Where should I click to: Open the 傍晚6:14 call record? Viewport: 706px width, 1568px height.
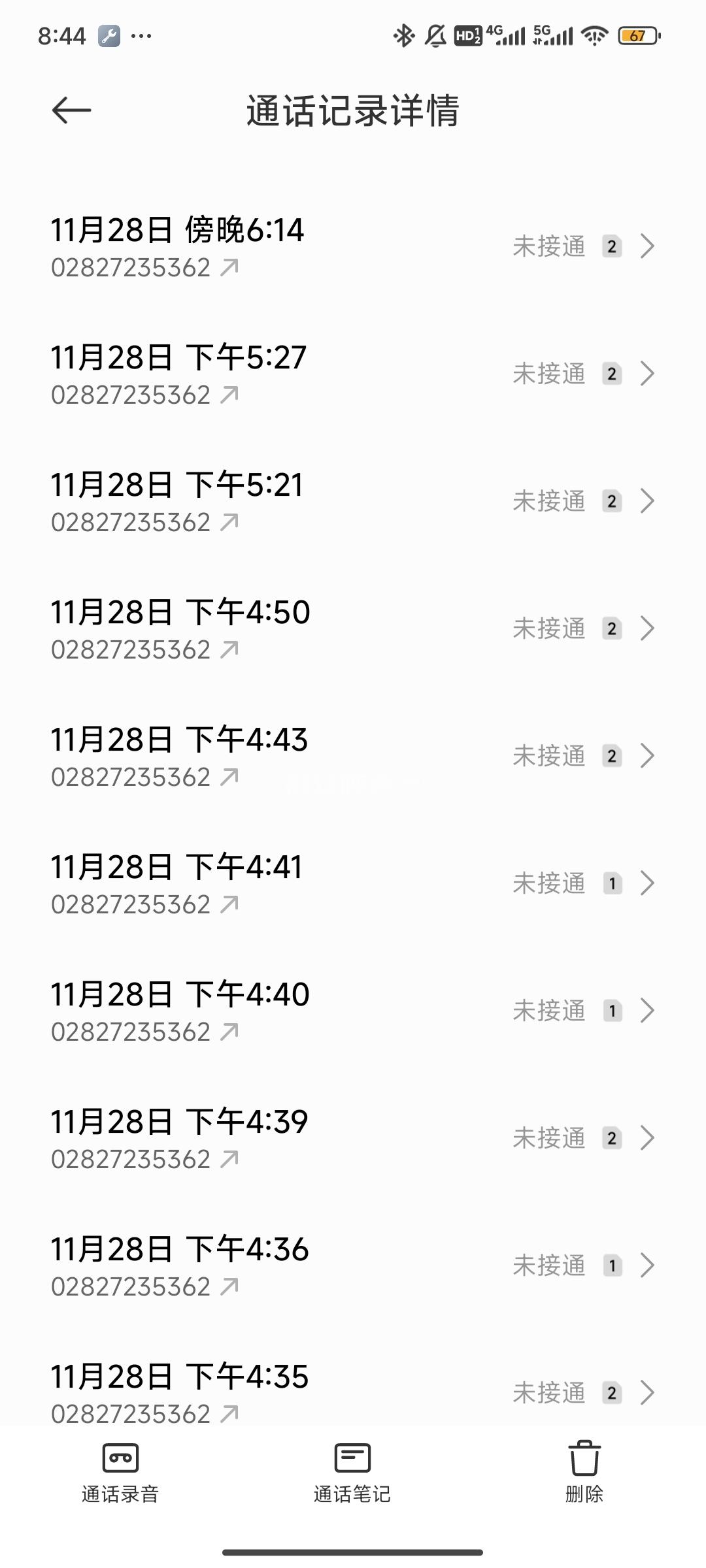pyautogui.click(x=353, y=247)
